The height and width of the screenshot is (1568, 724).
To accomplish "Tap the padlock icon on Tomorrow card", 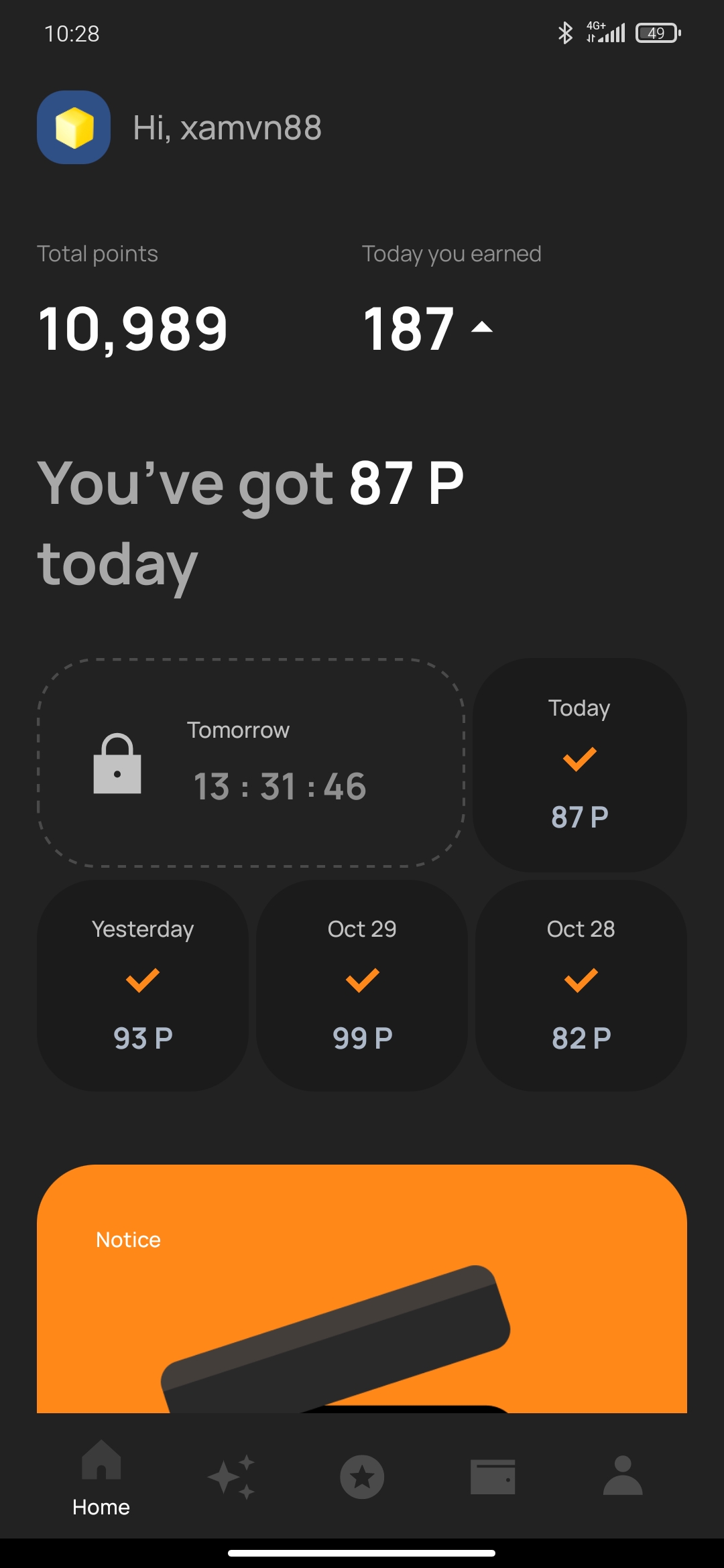I will 117,768.
